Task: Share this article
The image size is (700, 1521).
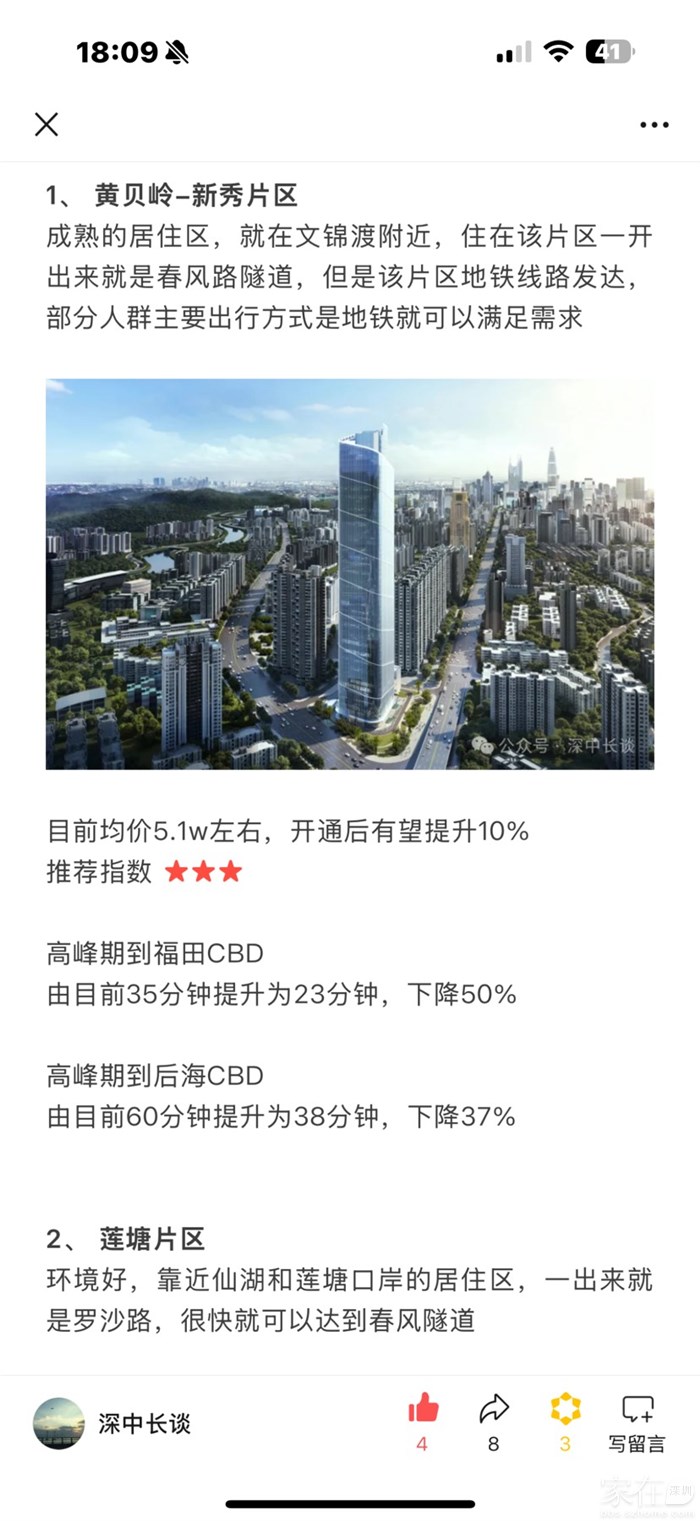Action: point(494,1410)
